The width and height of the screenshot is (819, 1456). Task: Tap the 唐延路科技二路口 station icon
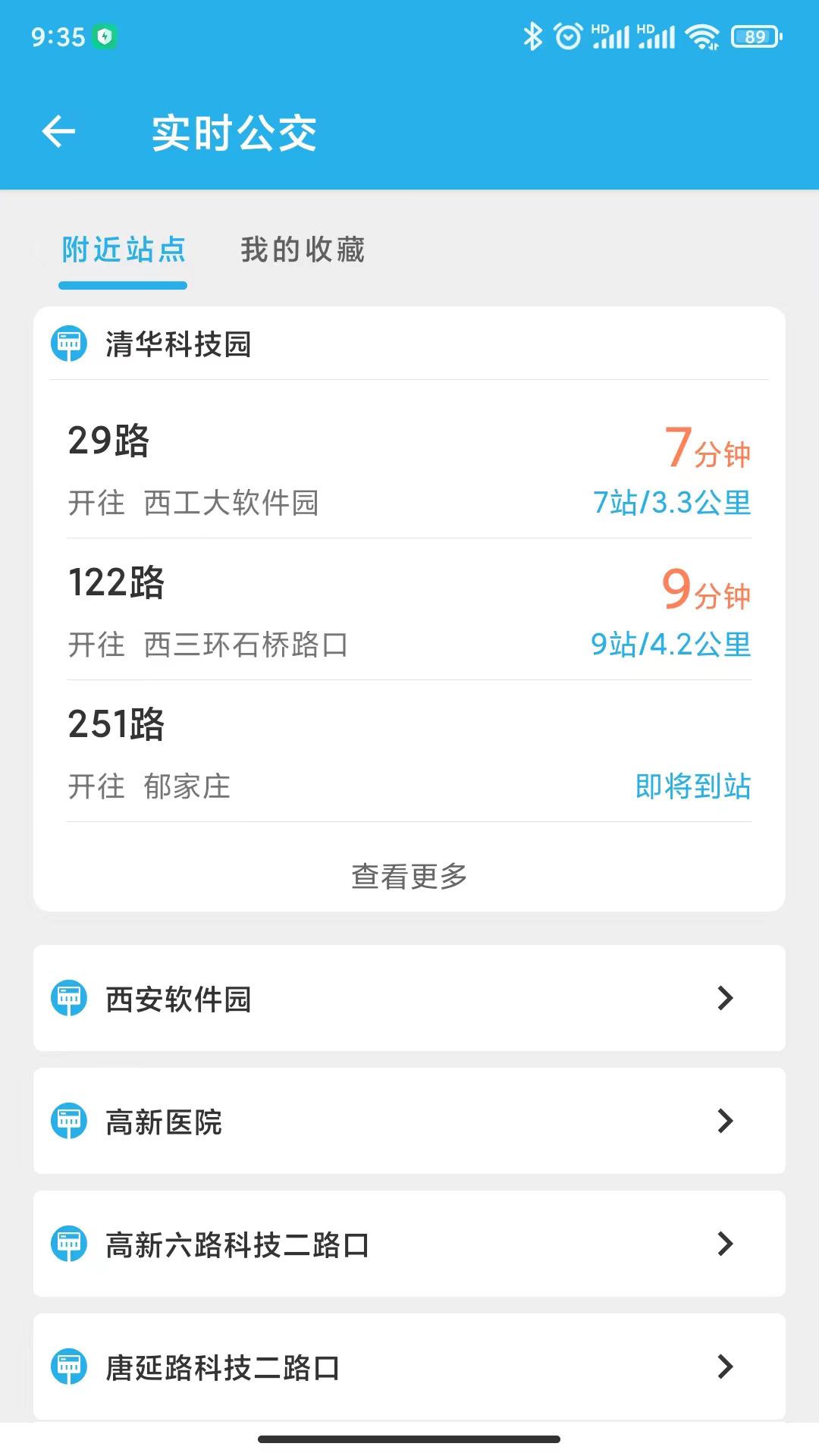coord(68,1367)
